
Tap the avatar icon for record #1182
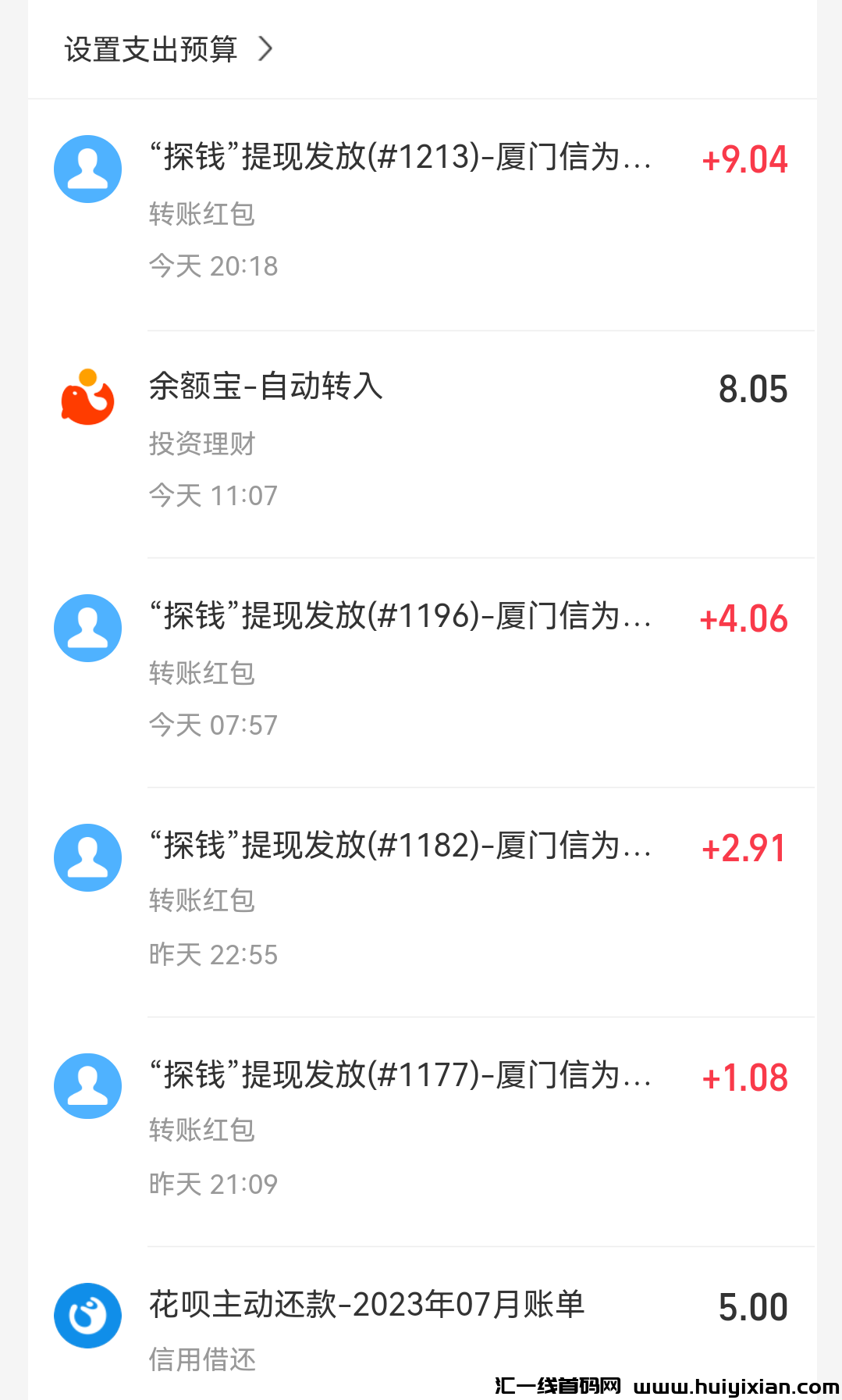coord(87,857)
